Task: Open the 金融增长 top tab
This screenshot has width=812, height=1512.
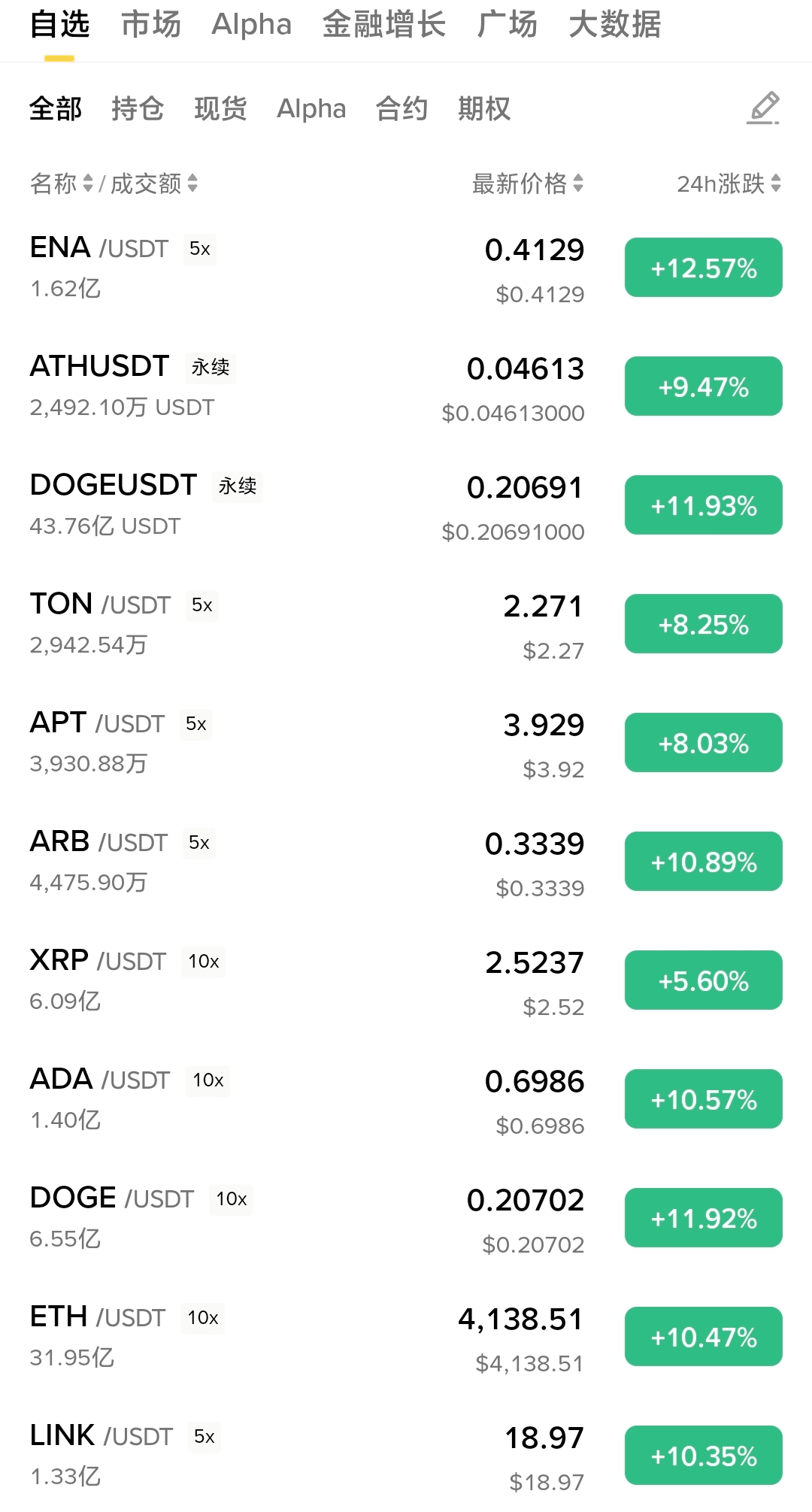Action: click(383, 25)
